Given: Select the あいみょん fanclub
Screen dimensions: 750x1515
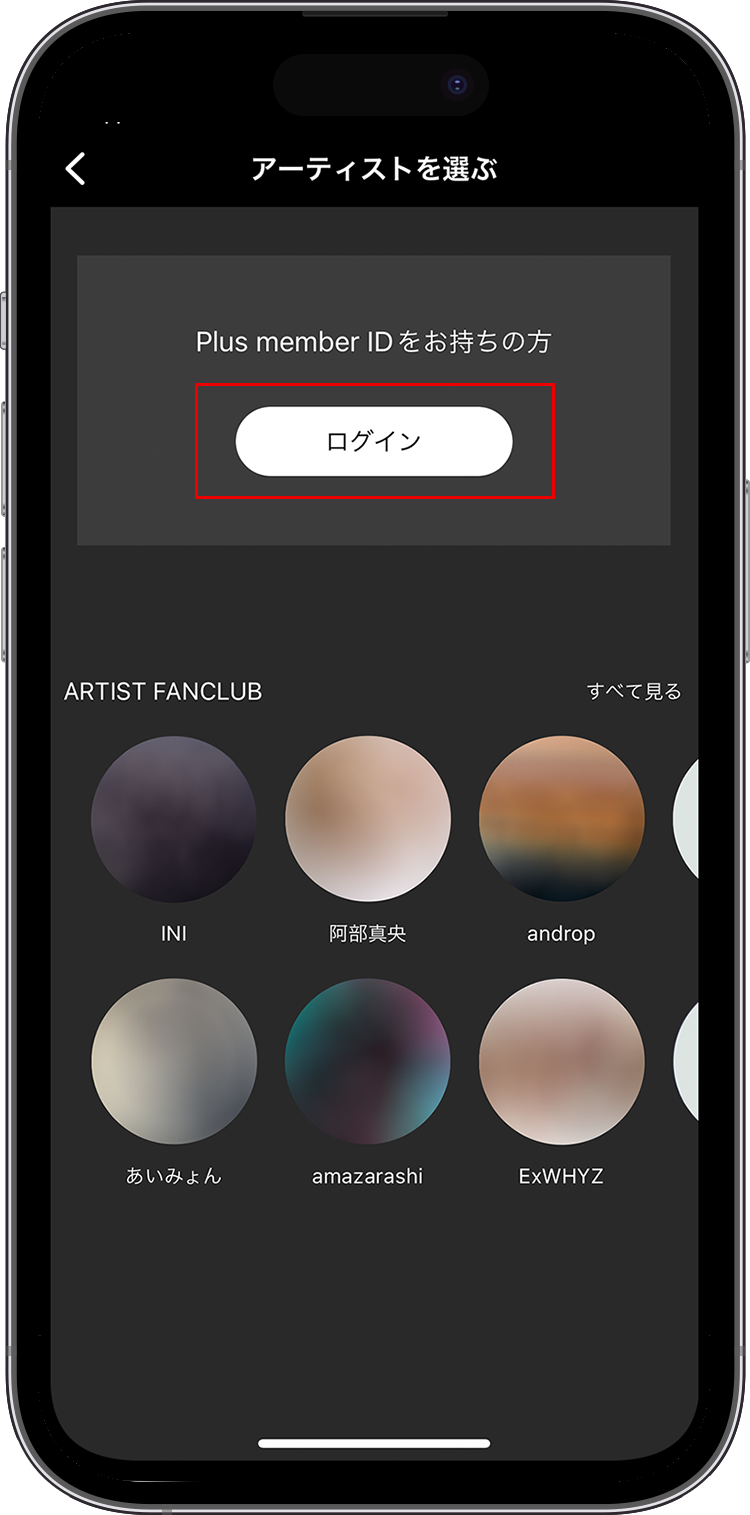Looking at the screenshot, I should 174,1062.
